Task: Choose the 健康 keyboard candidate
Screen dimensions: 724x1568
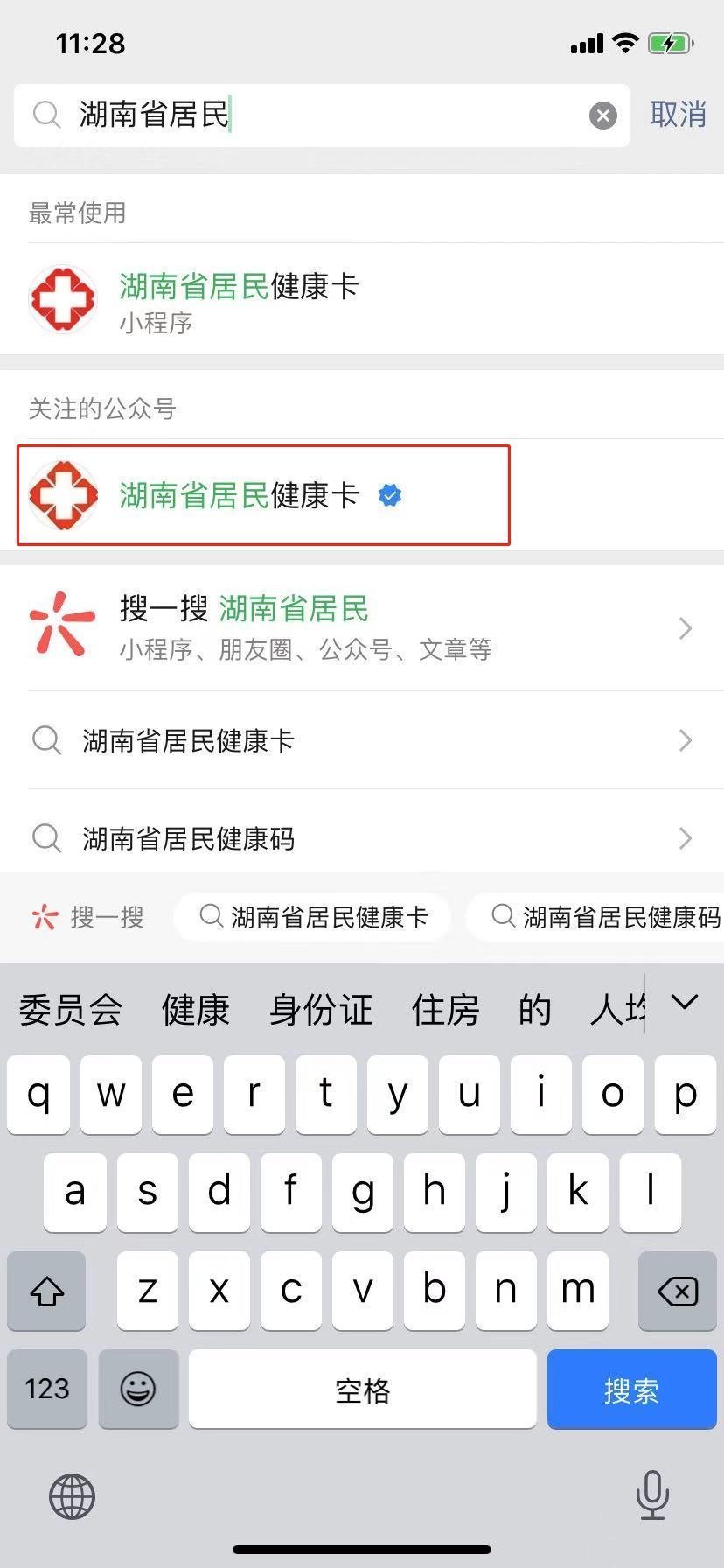Action: point(195,1010)
